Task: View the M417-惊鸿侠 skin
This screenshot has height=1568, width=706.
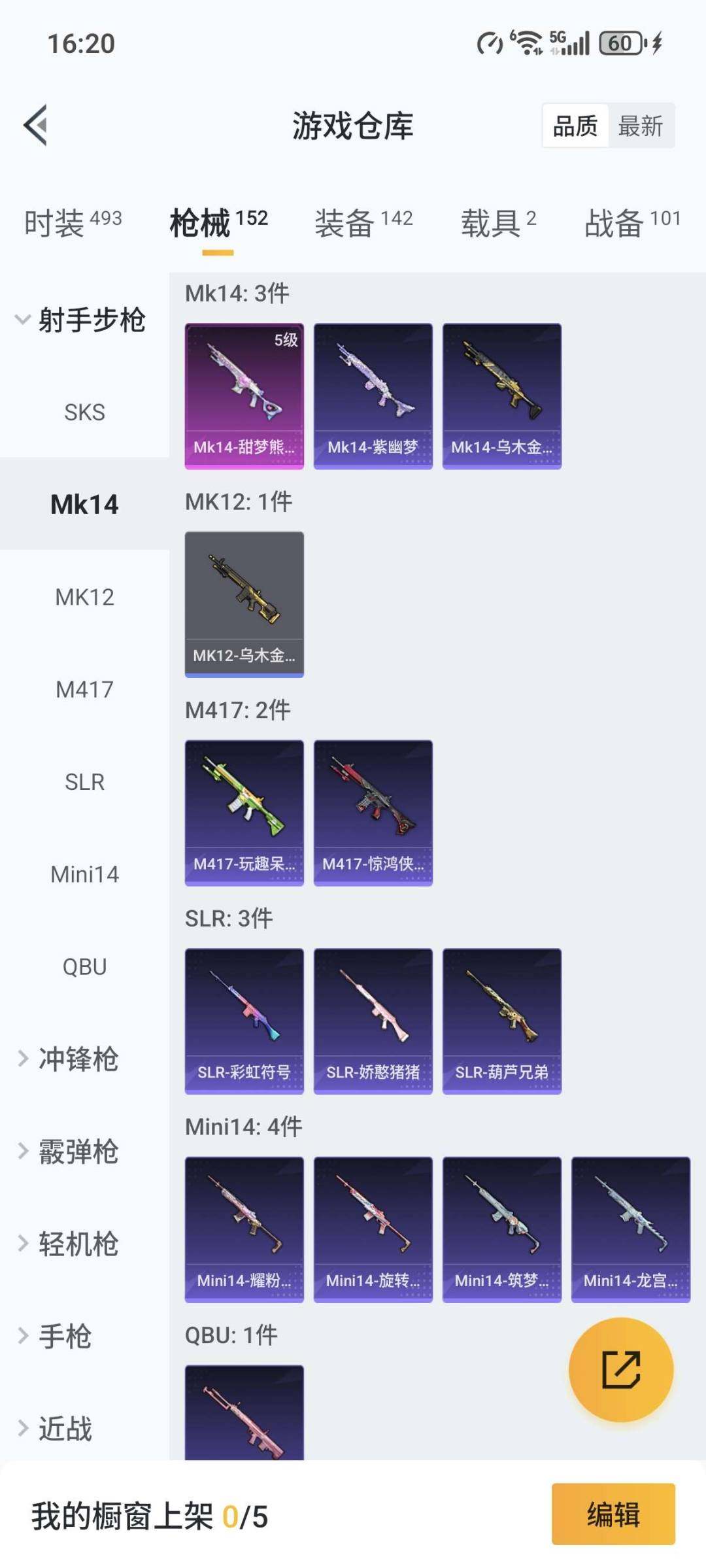Action: pos(373,812)
